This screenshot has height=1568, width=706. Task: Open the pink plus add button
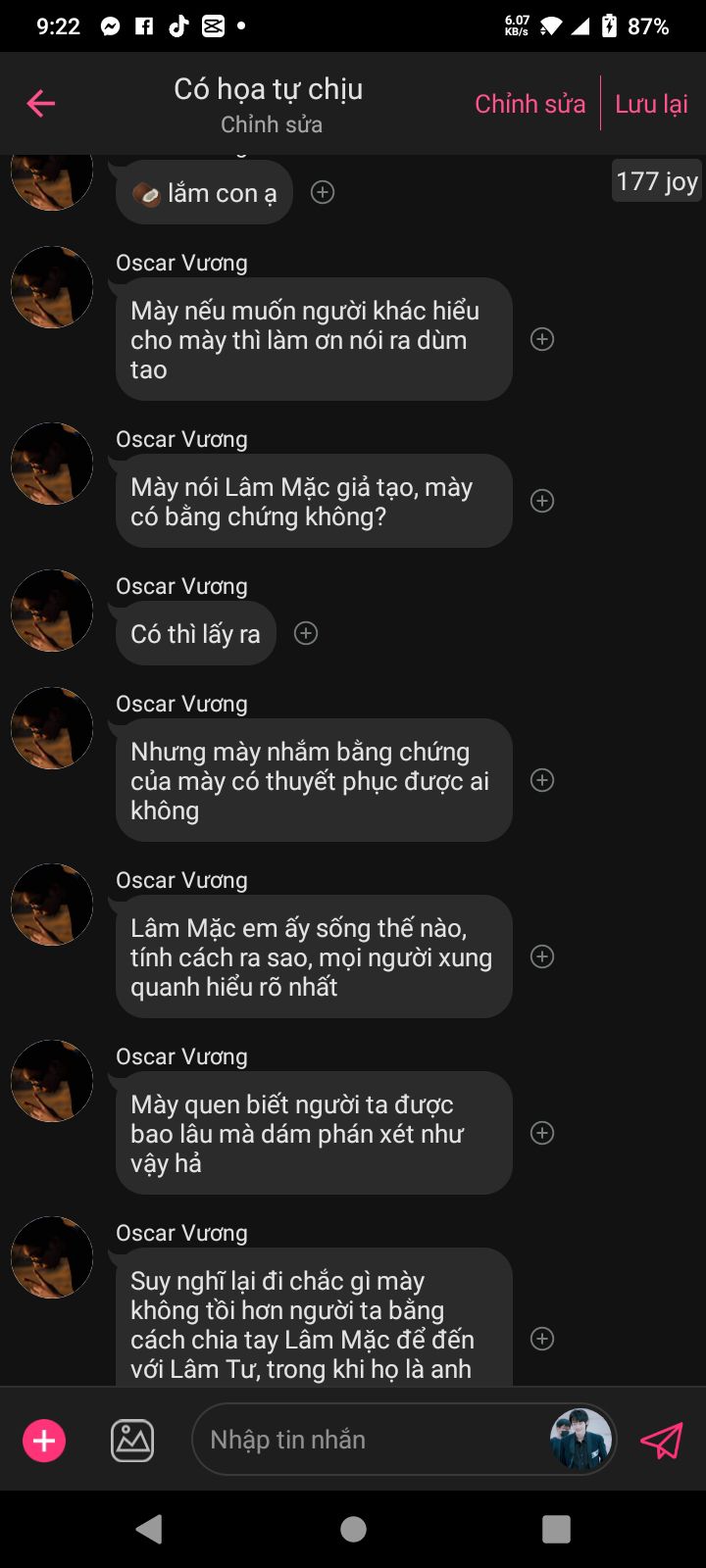coord(44,1441)
